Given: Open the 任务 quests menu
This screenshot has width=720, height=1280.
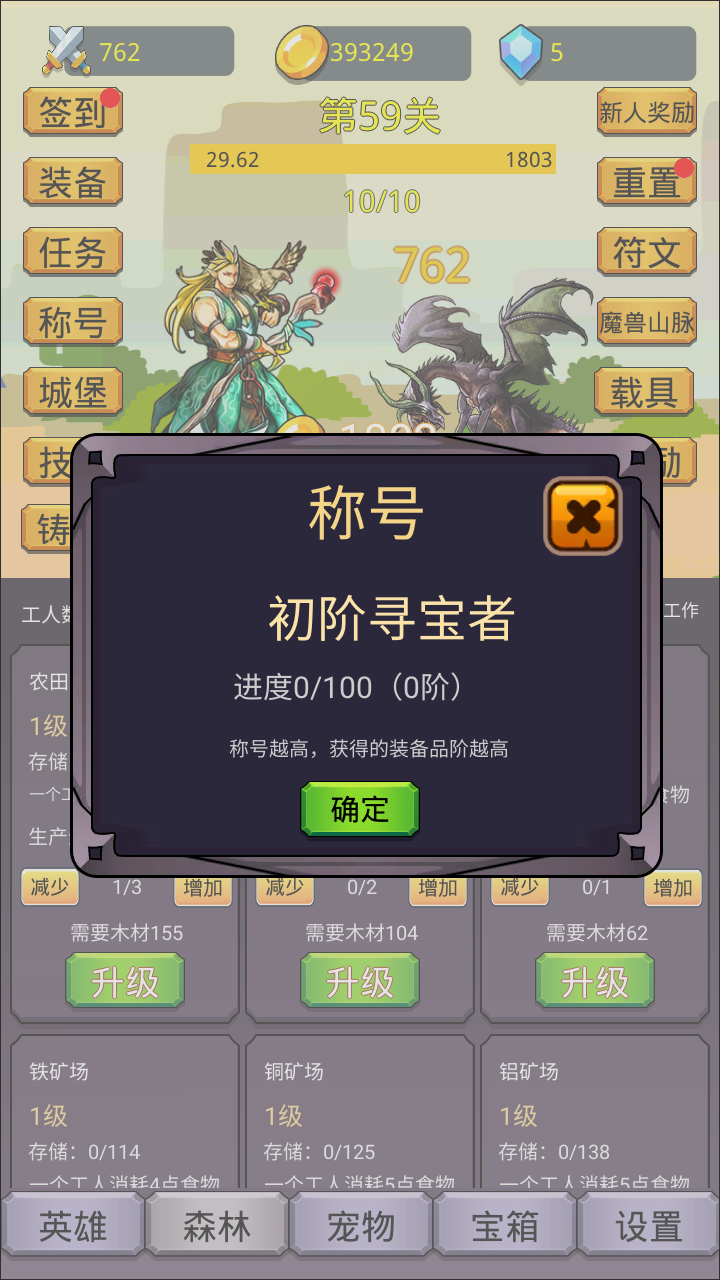Looking at the screenshot, I should pos(72,252).
